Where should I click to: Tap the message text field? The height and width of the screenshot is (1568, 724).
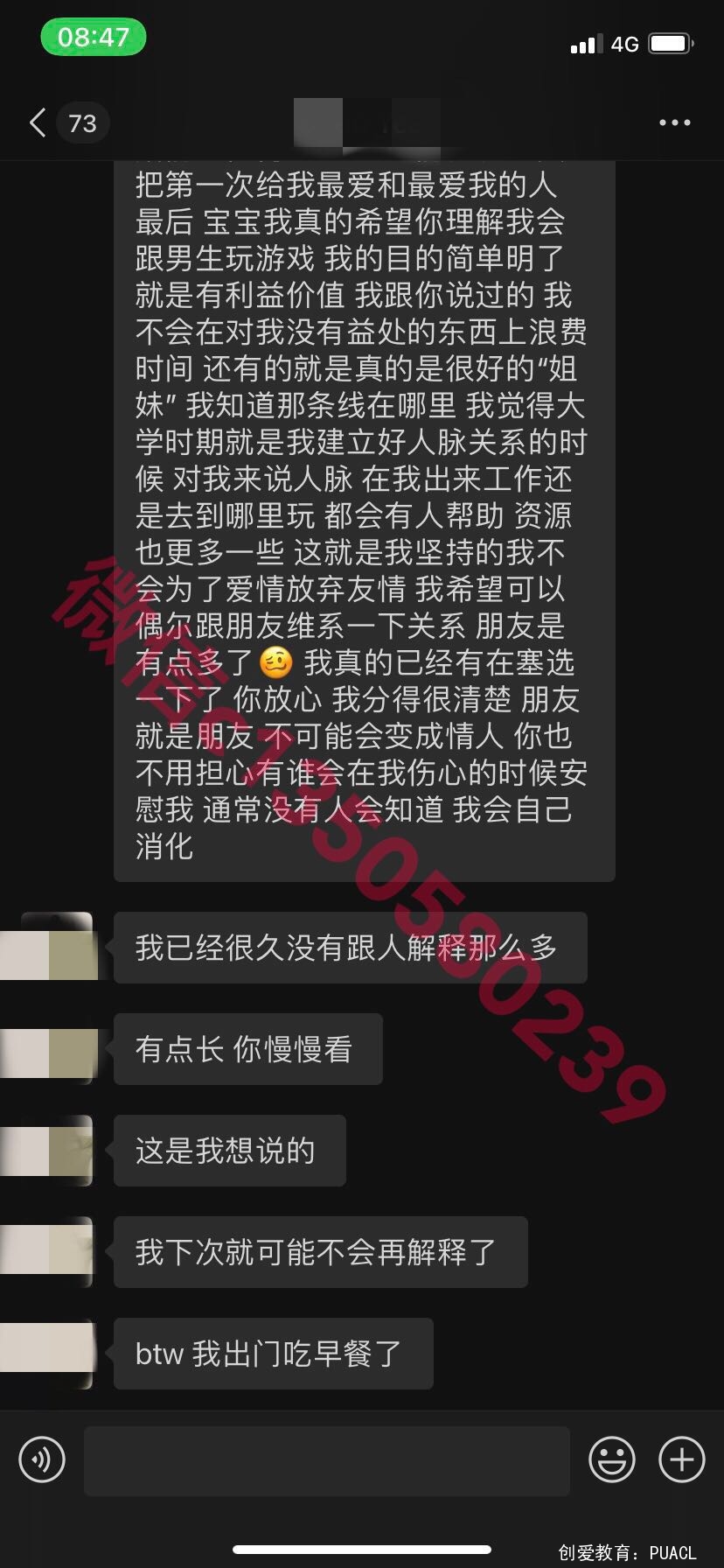[x=326, y=1460]
